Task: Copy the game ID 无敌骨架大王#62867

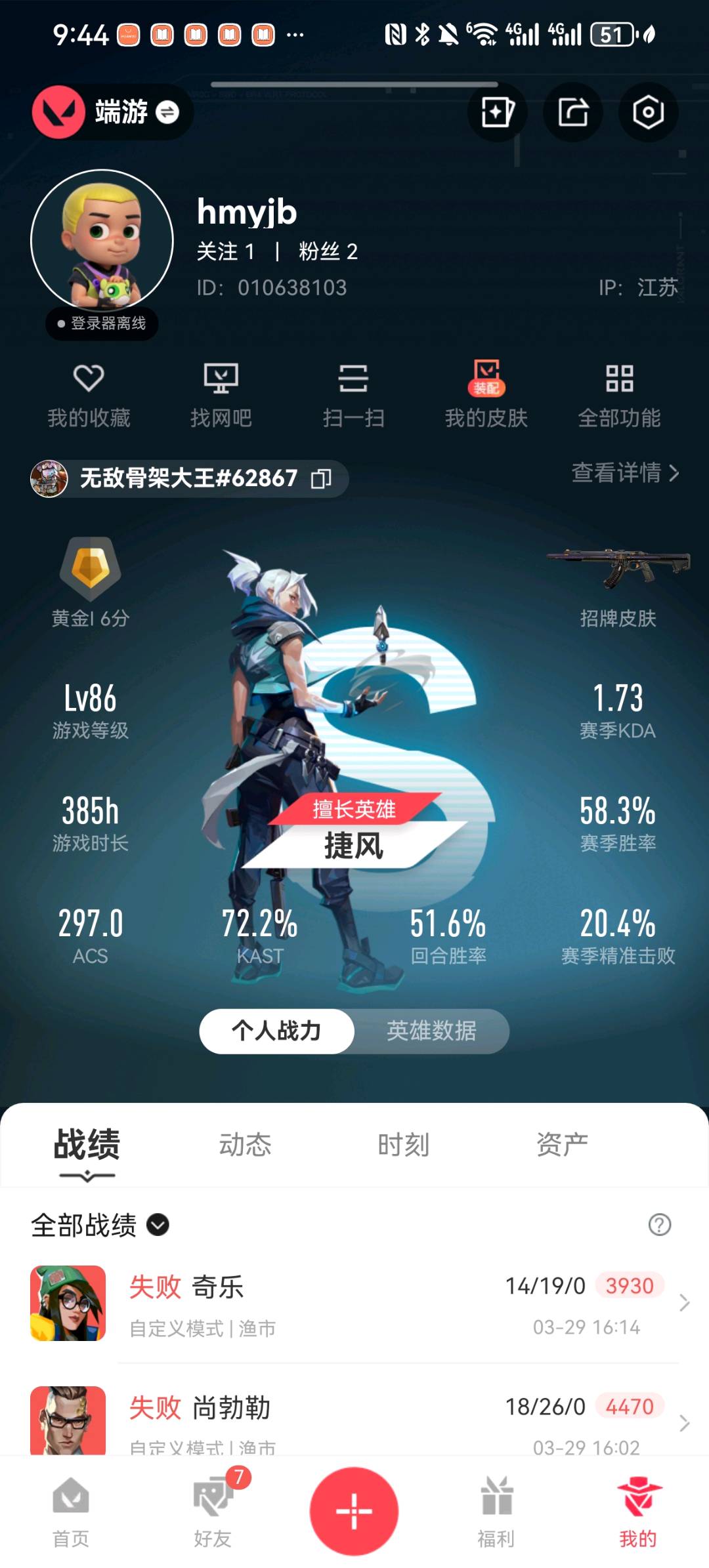Action: [x=321, y=479]
